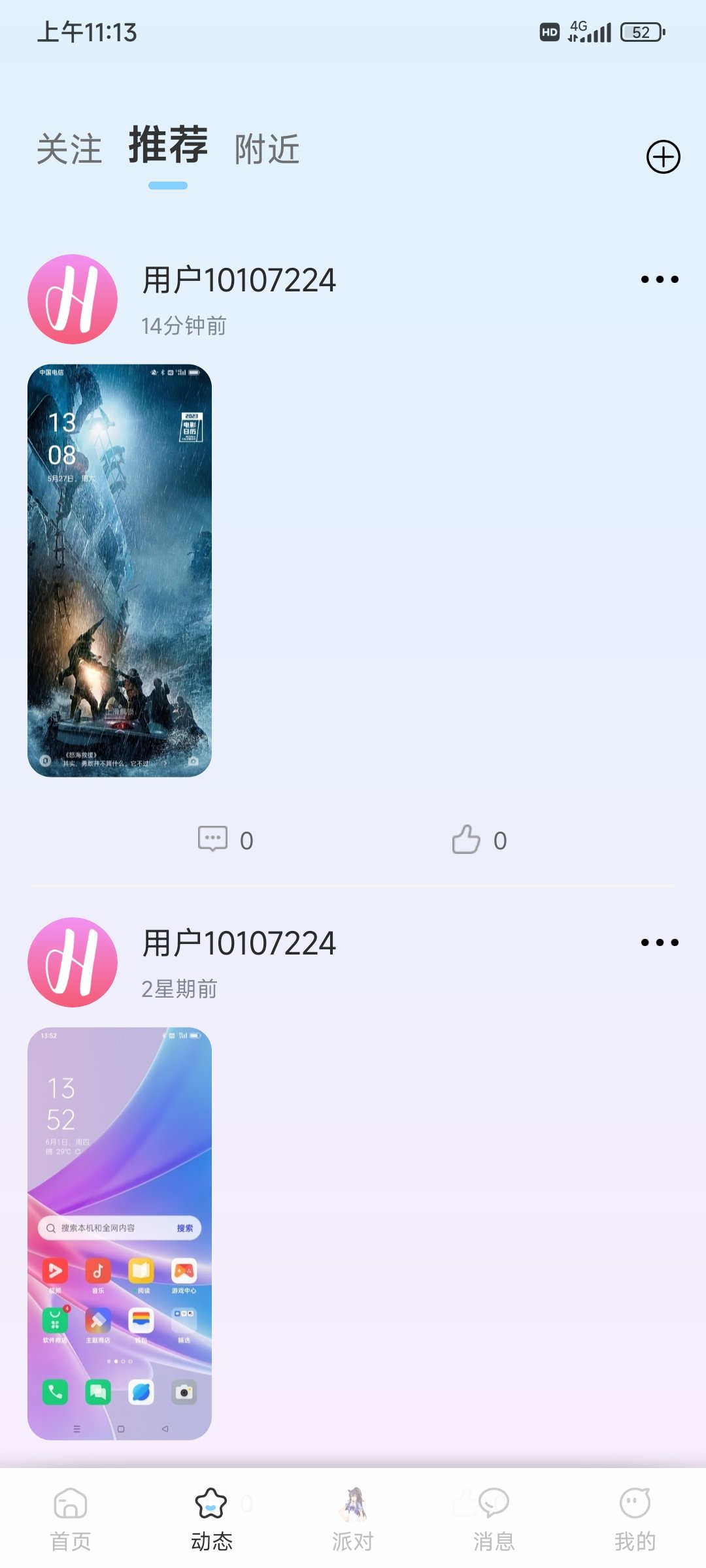The height and width of the screenshot is (1568, 706).
Task: Open profile of 用户10107224 by tapping the name
Action: (x=237, y=280)
